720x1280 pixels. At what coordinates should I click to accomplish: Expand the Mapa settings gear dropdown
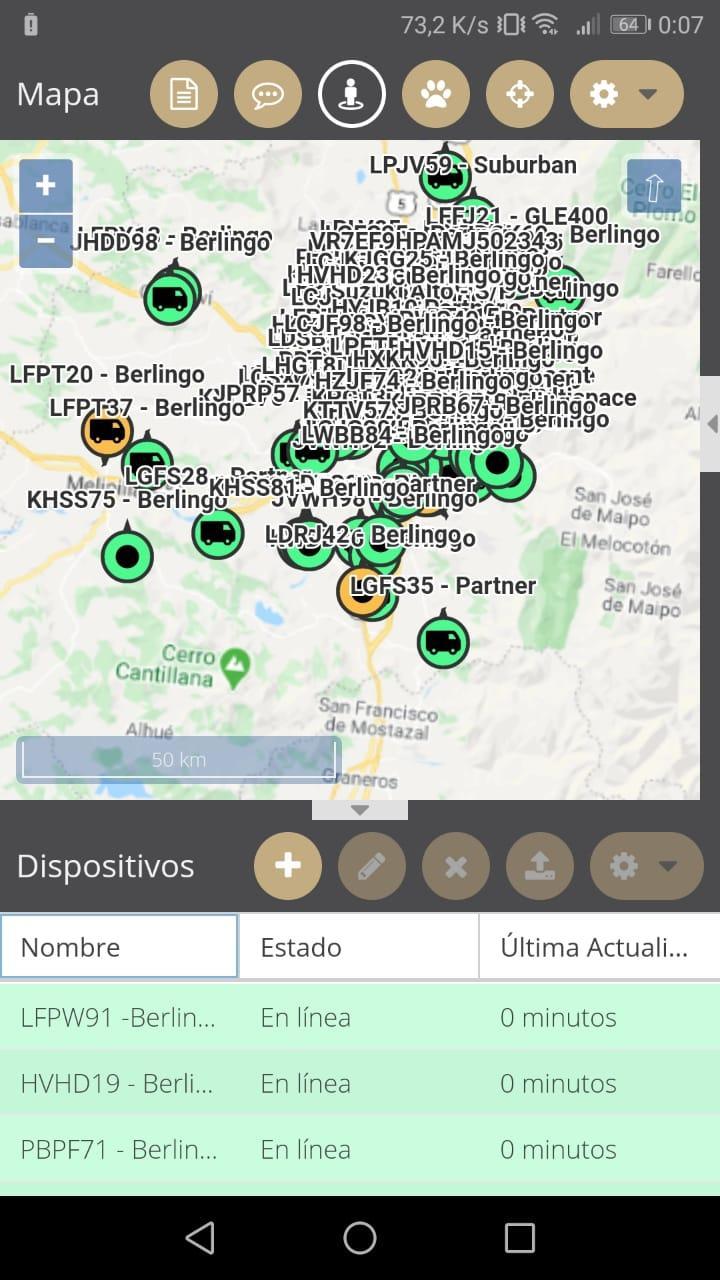pyautogui.click(x=626, y=95)
